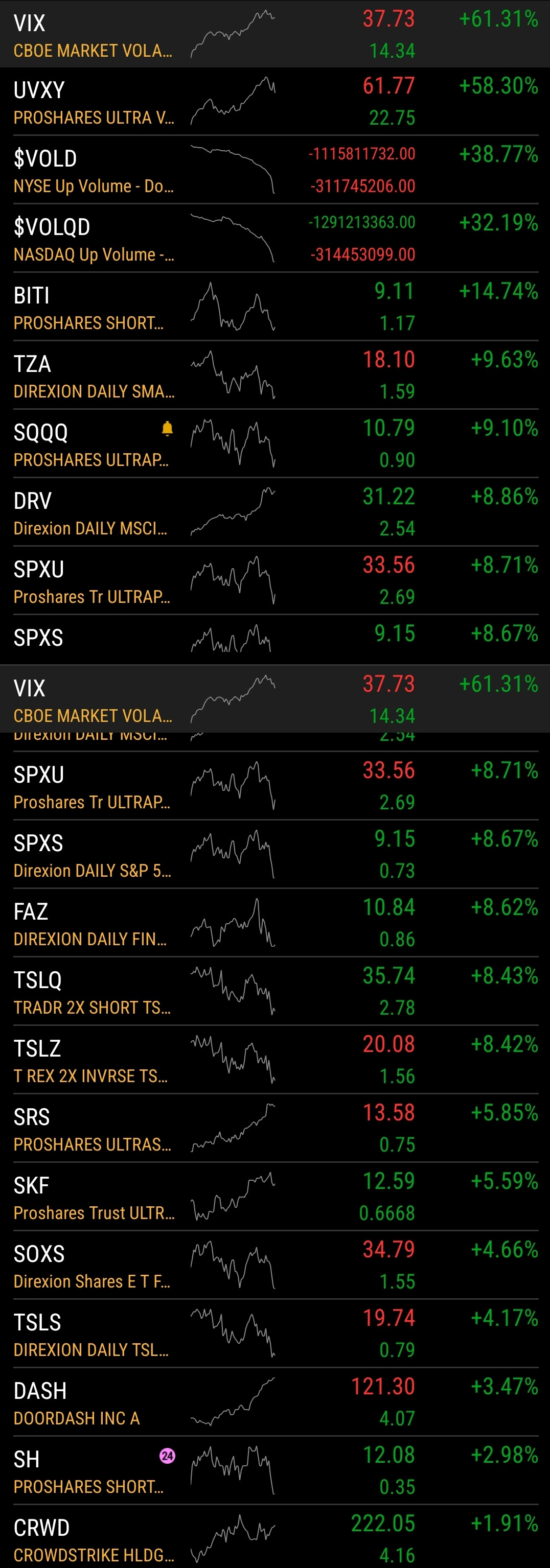Open the TSLS Direxion Daily TSL row
This screenshot has height=1568, width=550.
[x=274, y=1335]
